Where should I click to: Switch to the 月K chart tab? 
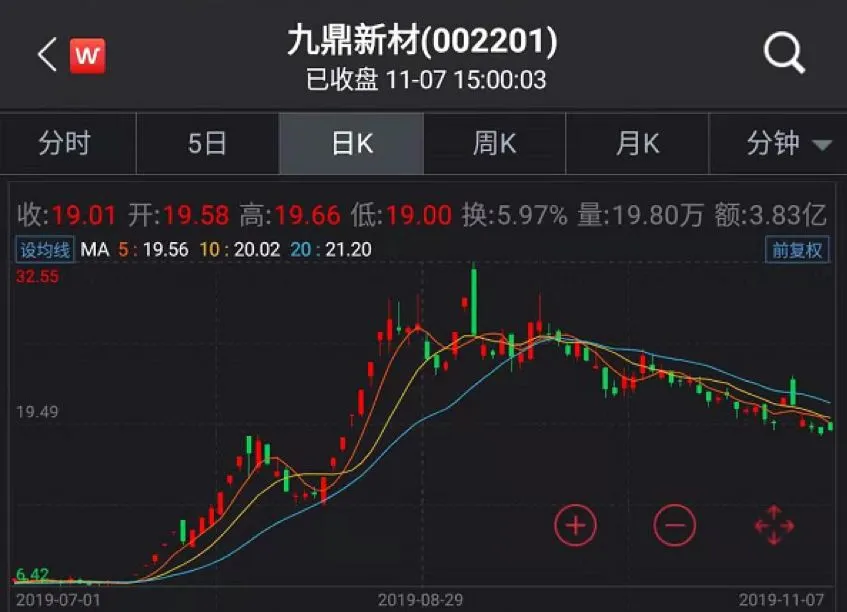[637, 144]
